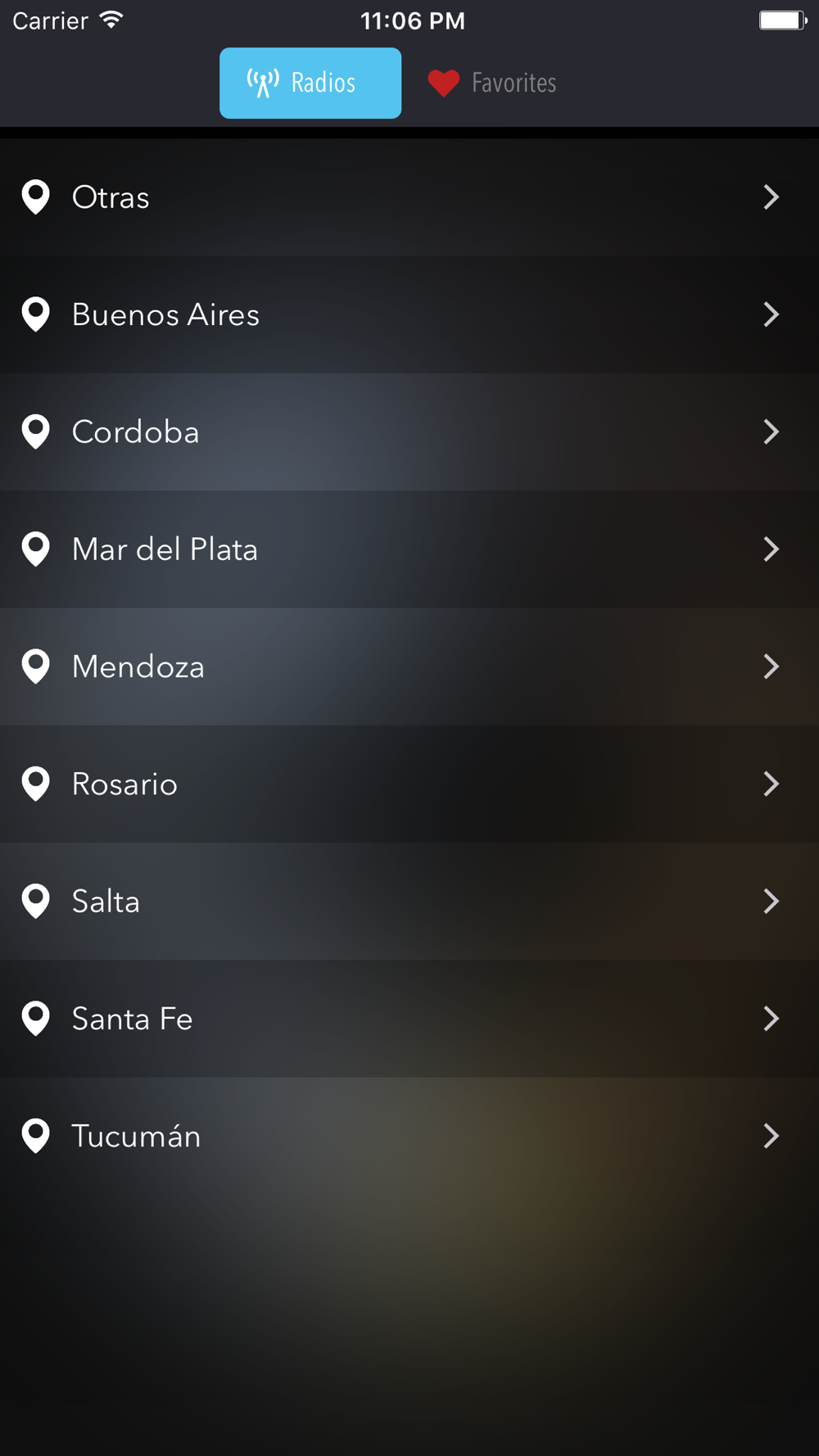View Mendoza radio stations
This screenshot has width=819, height=1456.
(x=409, y=667)
